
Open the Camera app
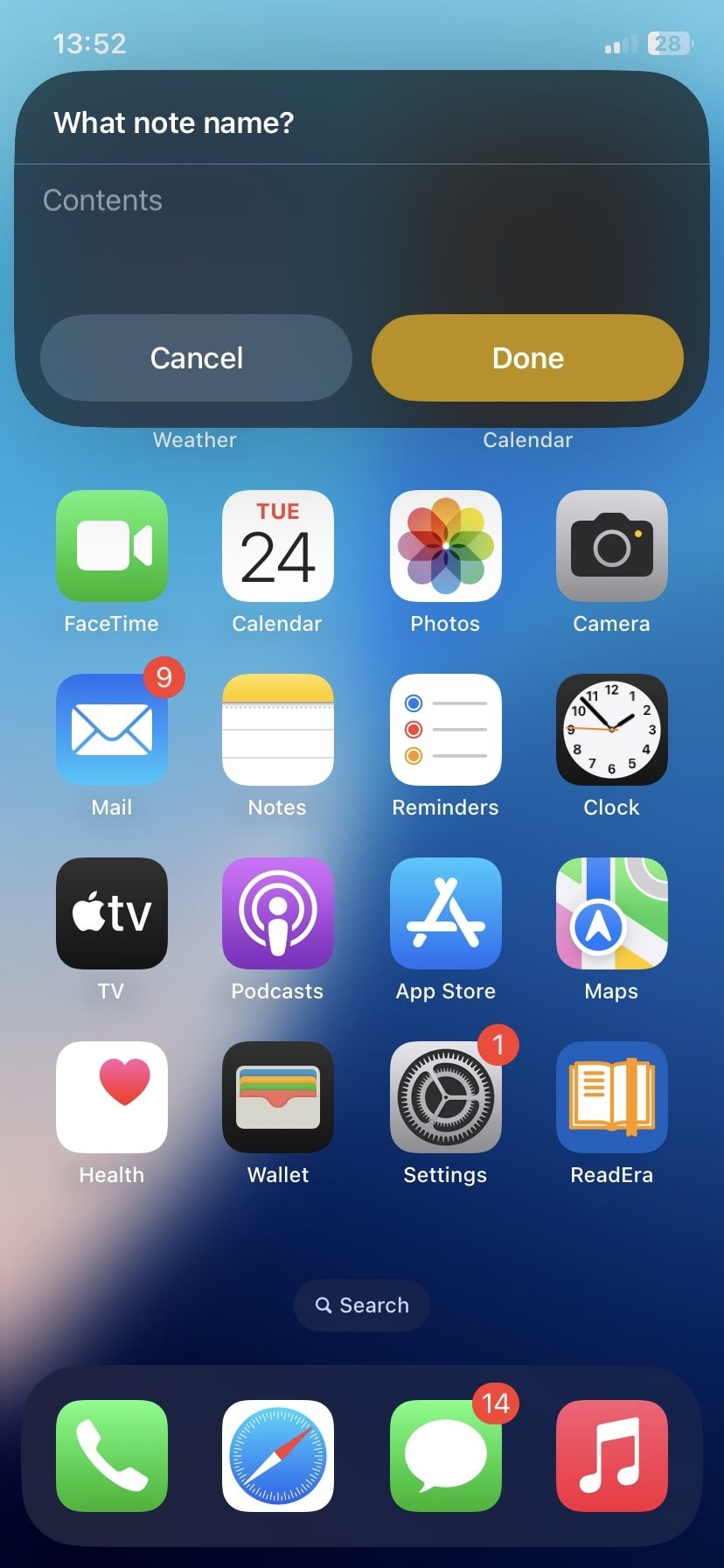pos(611,546)
